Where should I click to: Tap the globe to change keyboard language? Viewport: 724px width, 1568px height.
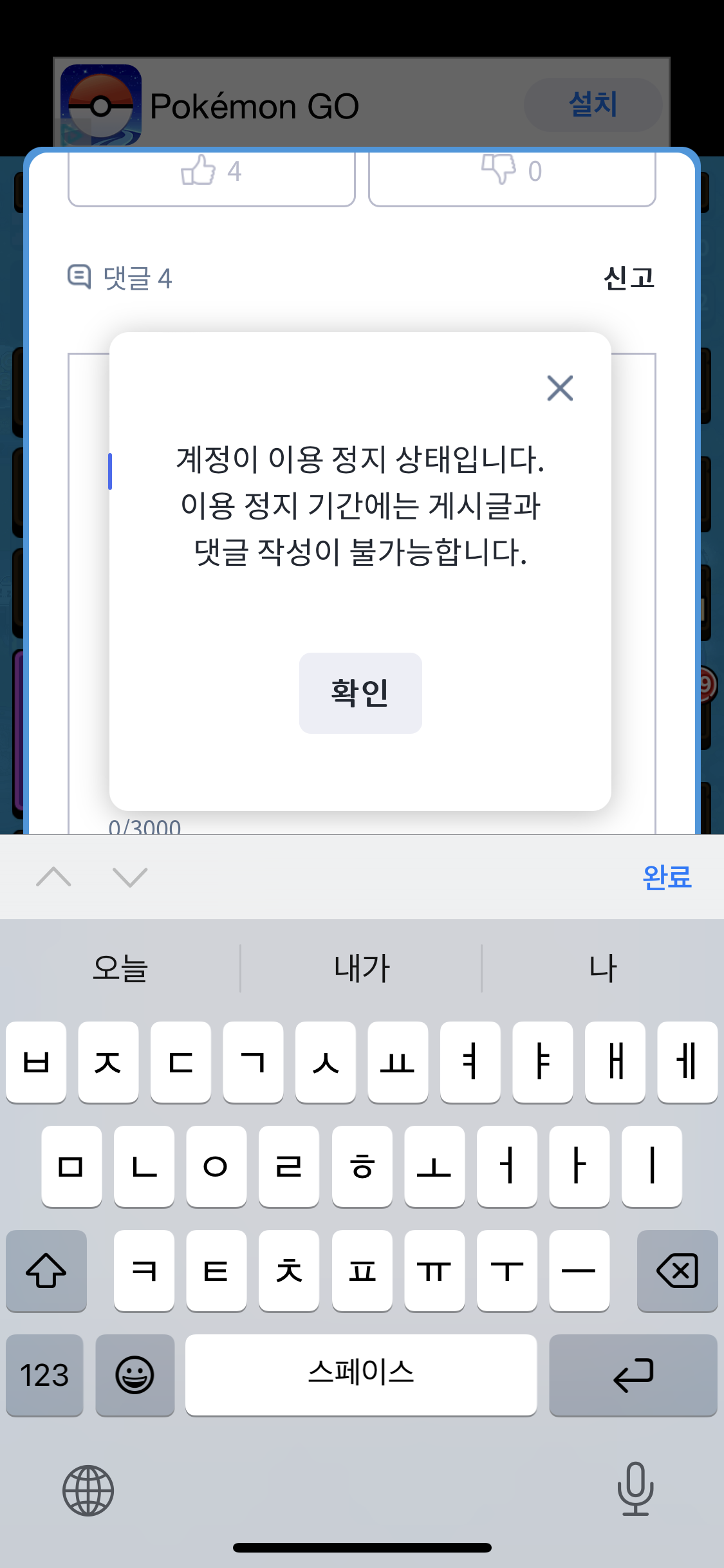[88, 1490]
